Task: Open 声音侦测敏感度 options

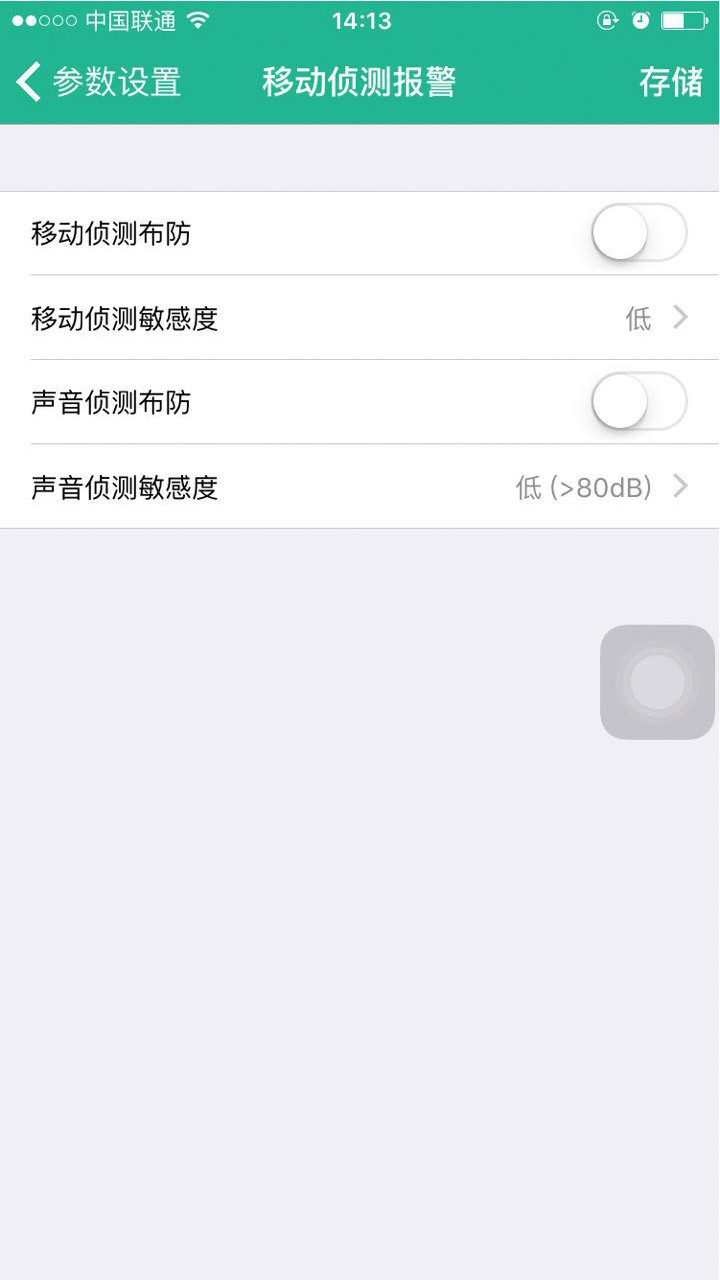Action: tap(360, 487)
